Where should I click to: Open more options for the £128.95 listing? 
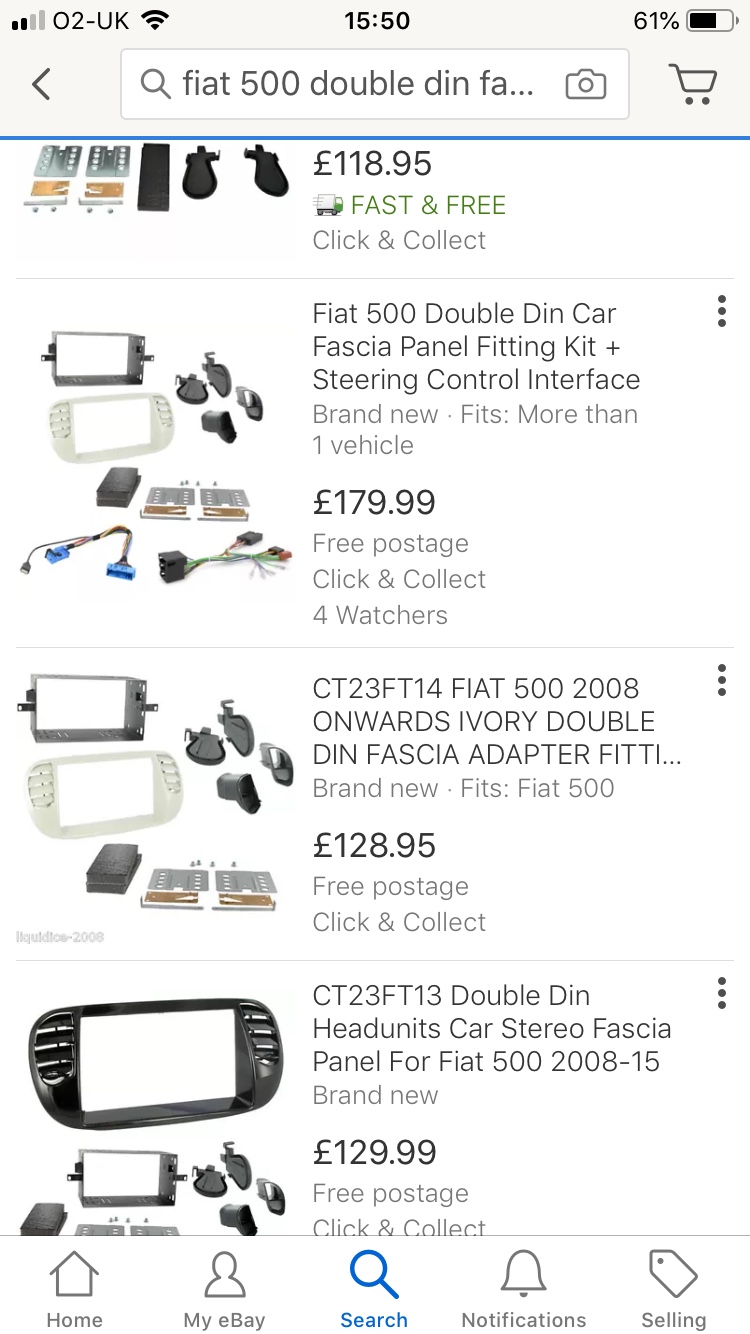pyautogui.click(x=721, y=680)
